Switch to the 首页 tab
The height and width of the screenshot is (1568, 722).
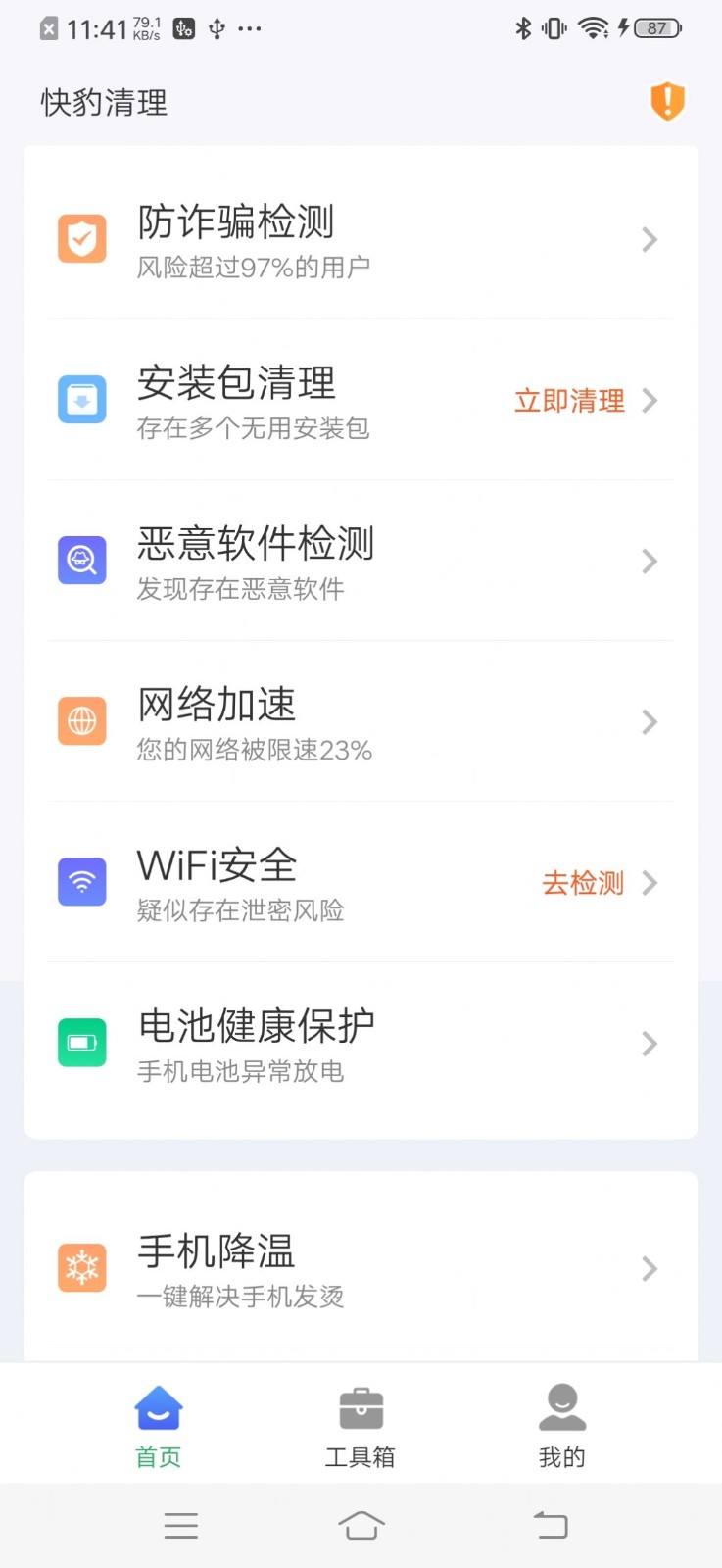(x=158, y=1423)
